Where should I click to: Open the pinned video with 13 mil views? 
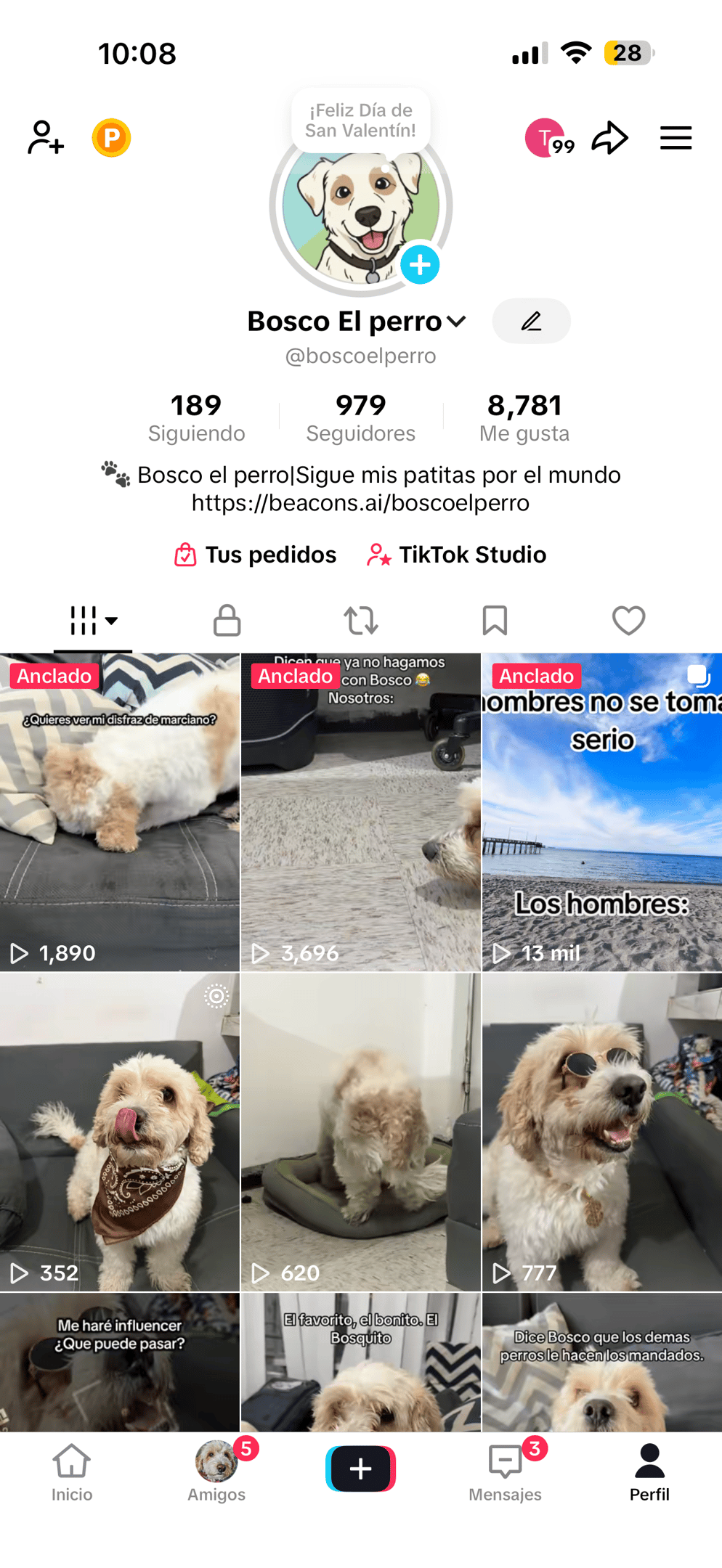[x=602, y=812]
